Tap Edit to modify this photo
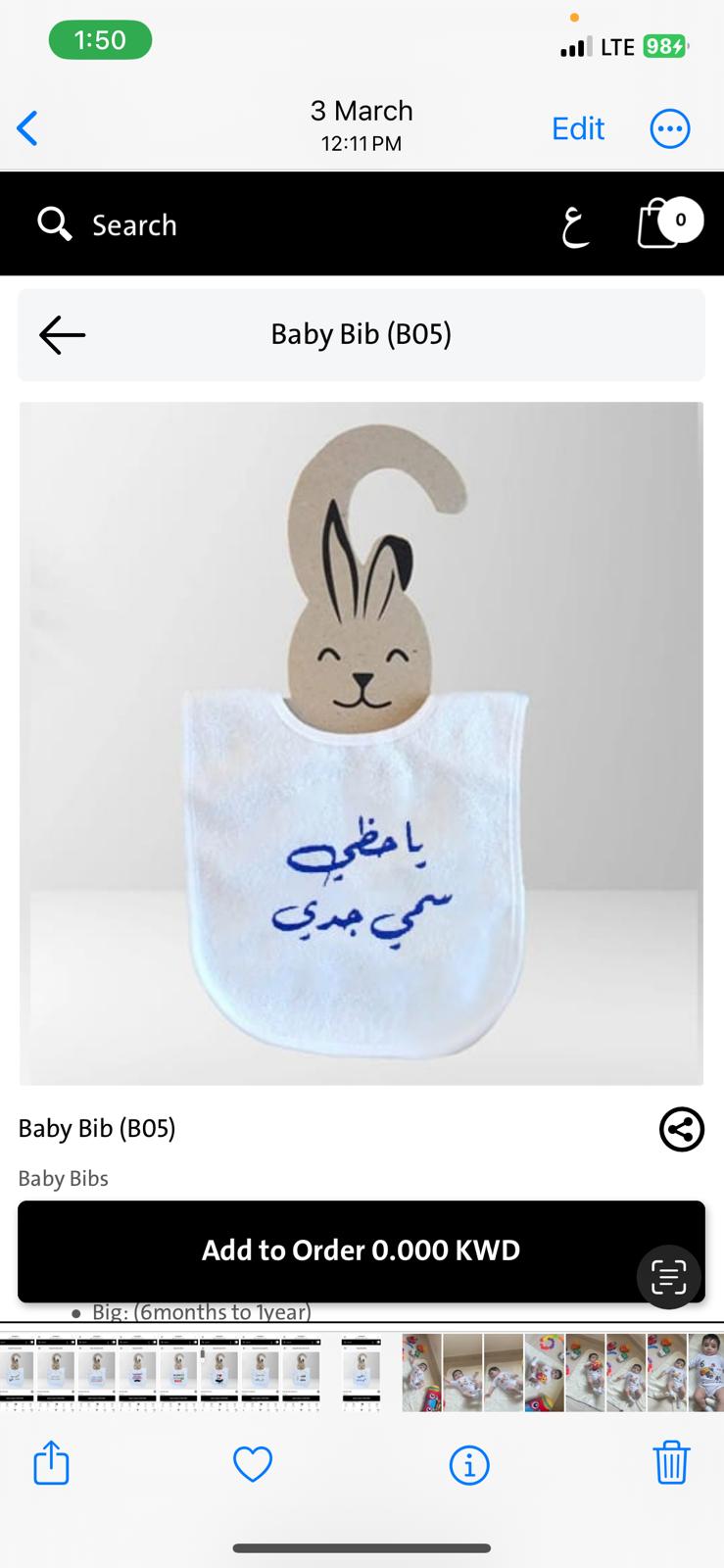 (x=578, y=128)
